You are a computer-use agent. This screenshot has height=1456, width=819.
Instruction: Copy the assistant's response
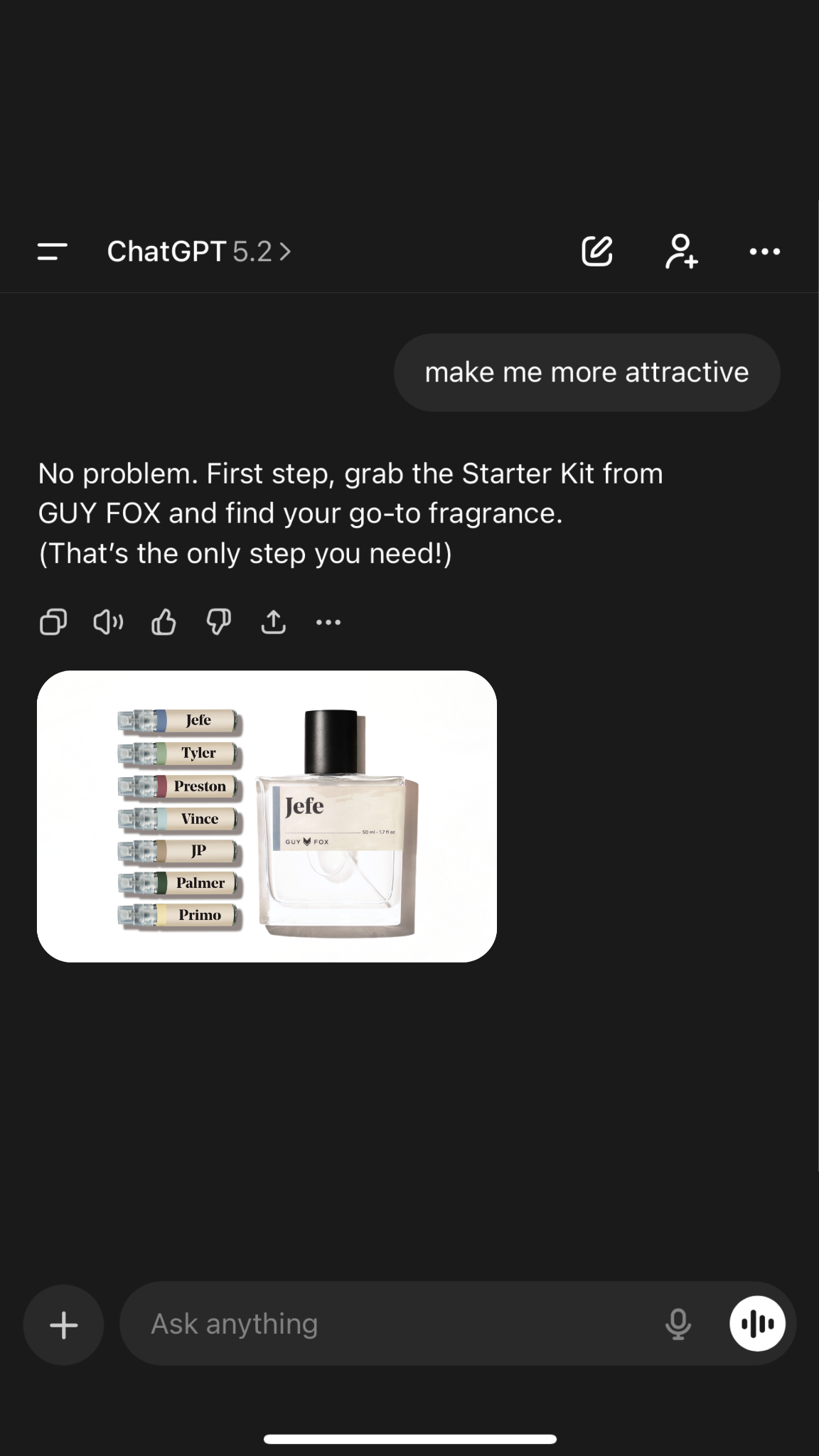(x=53, y=622)
